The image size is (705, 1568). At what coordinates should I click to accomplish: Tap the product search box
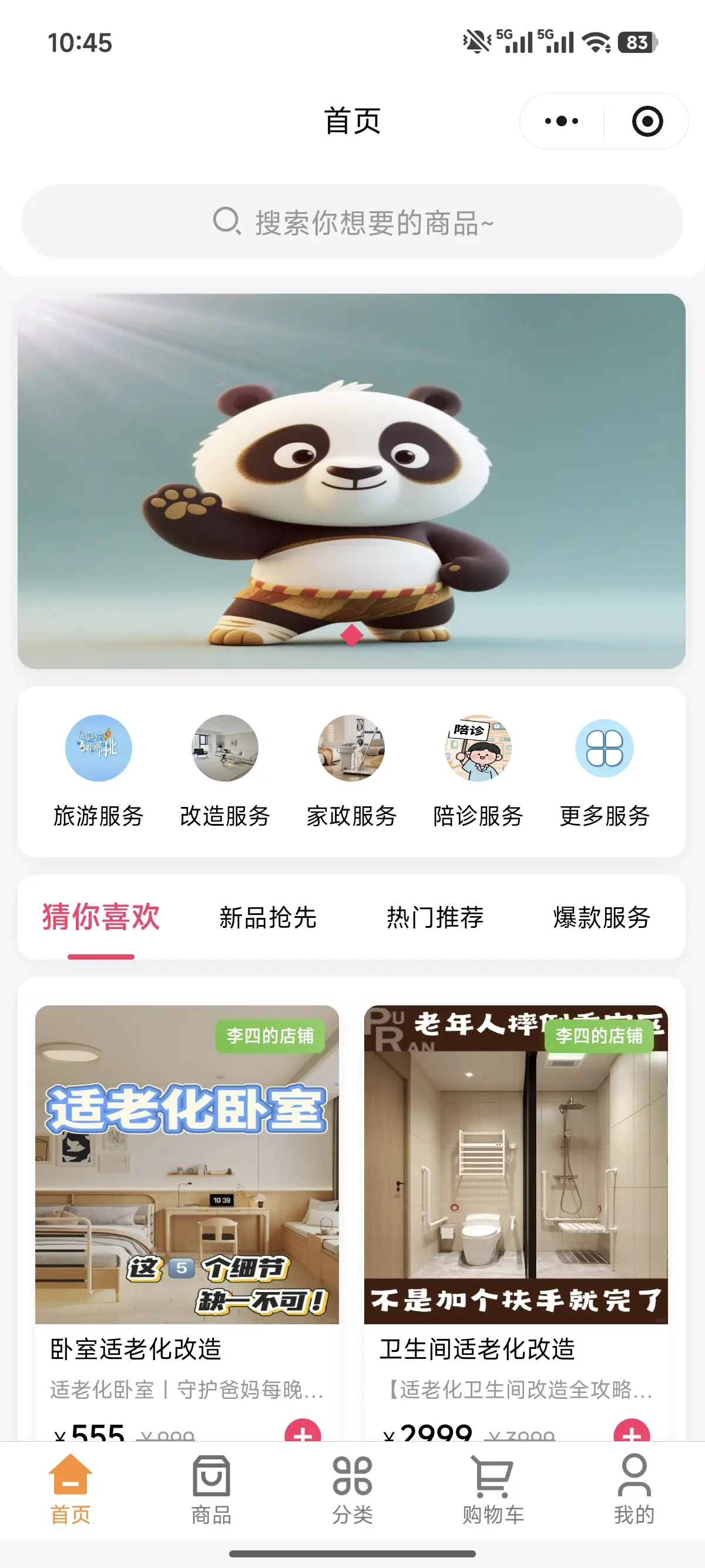click(x=352, y=222)
